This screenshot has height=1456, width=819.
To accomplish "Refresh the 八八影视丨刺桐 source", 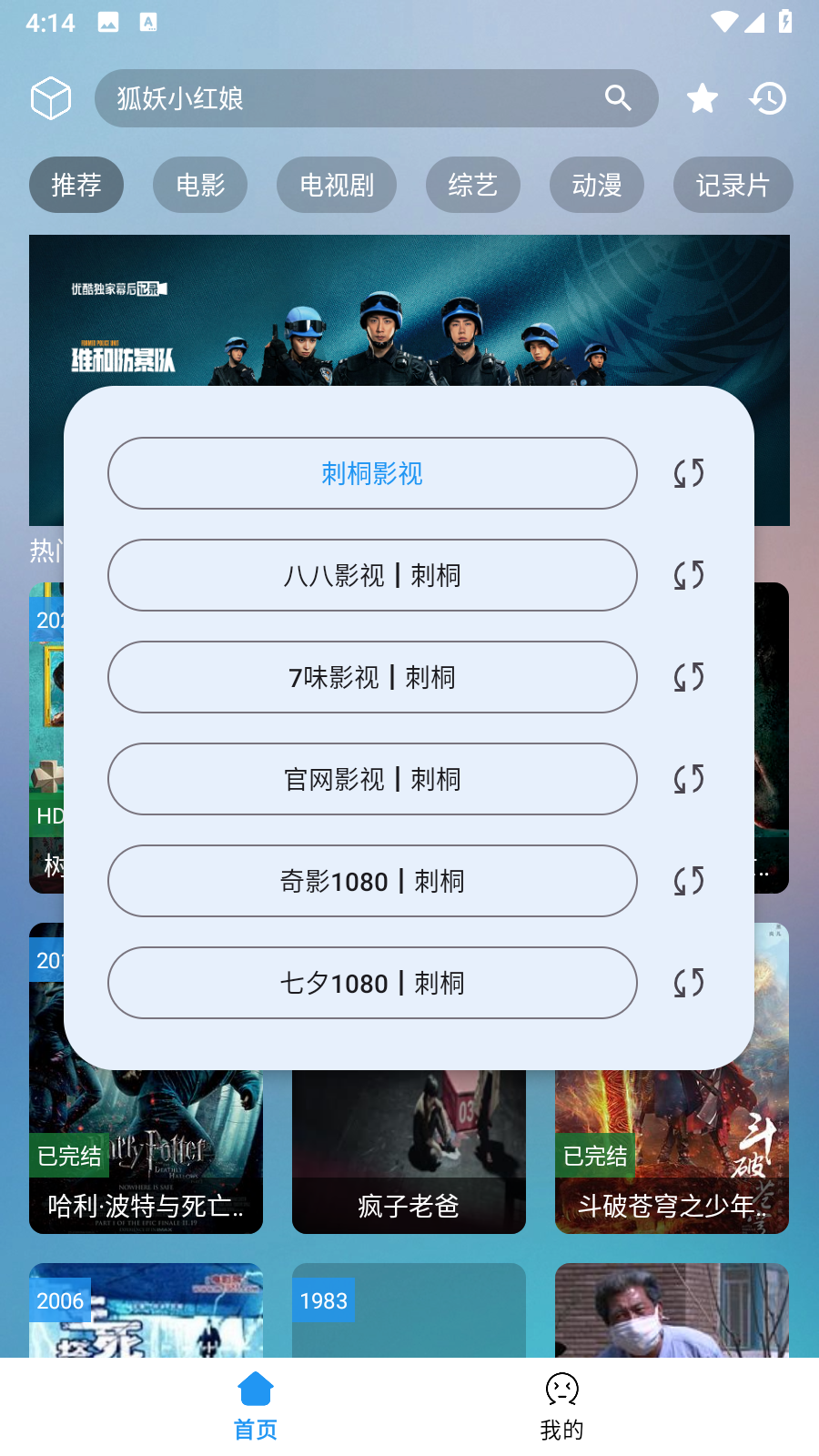I will [x=689, y=575].
